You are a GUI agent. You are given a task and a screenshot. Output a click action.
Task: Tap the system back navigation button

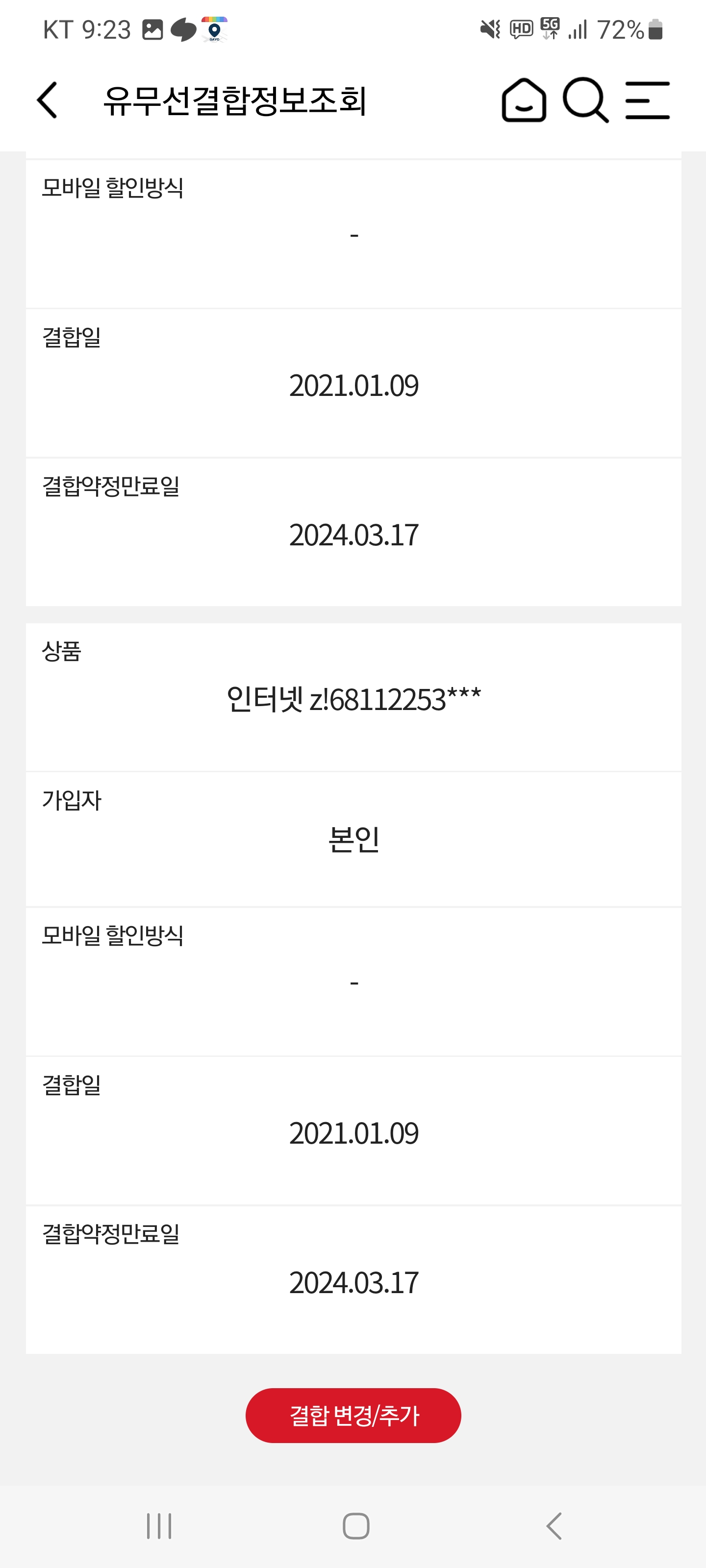click(x=553, y=1526)
